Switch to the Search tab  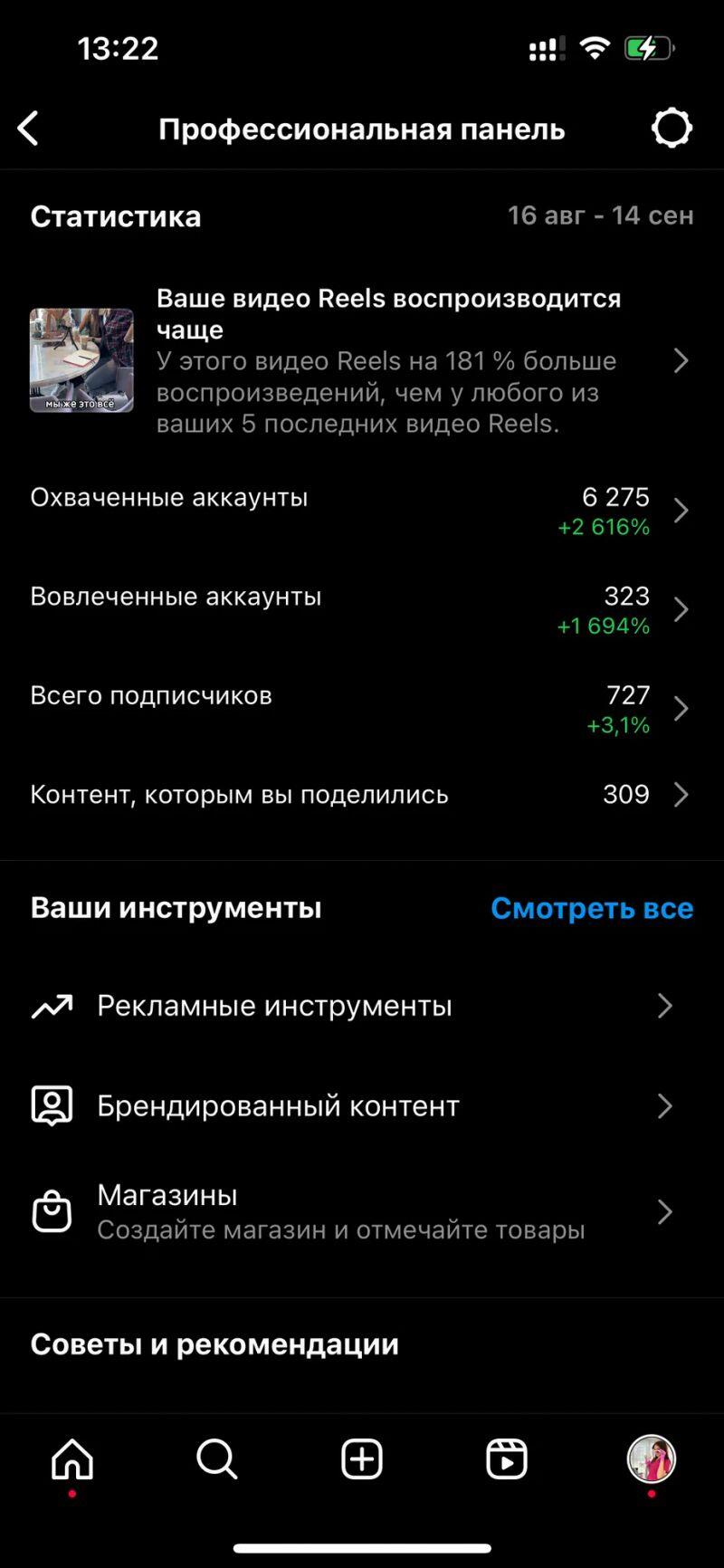217,1459
